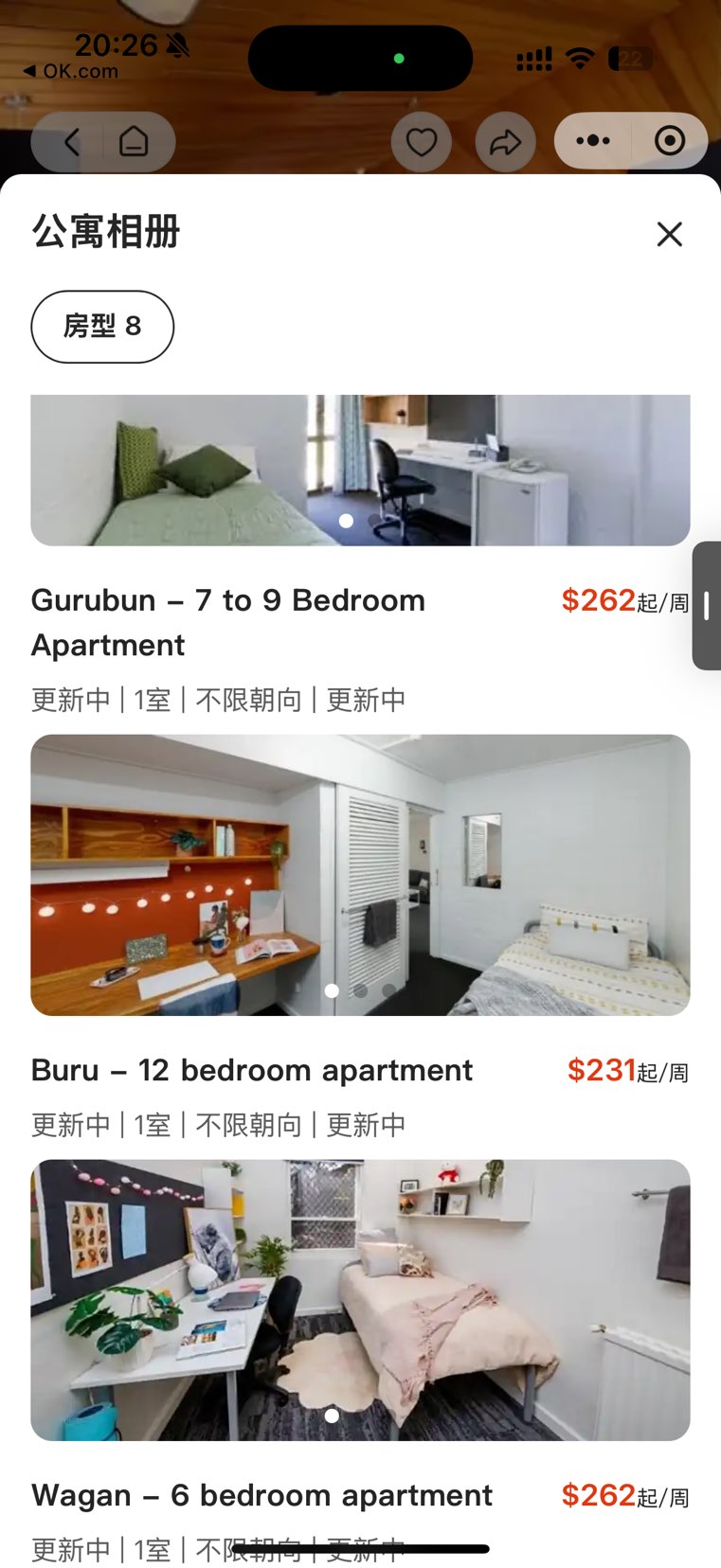The width and height of the screenshot is (721, 1568).
Task: View the Buru 12 bedroom apartment photo
Action: coord(360,874)
